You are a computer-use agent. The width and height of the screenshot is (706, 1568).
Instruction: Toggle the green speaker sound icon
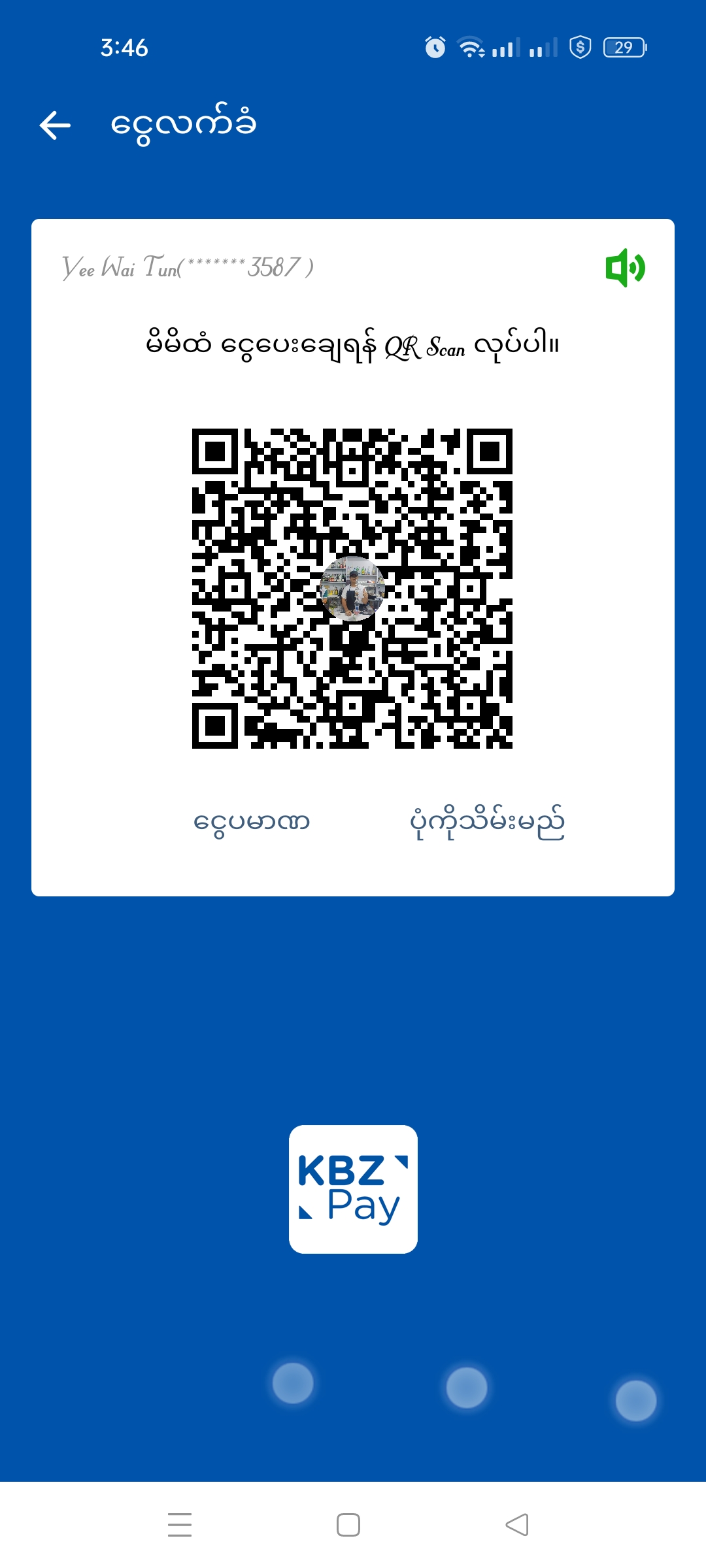(626, 267)
